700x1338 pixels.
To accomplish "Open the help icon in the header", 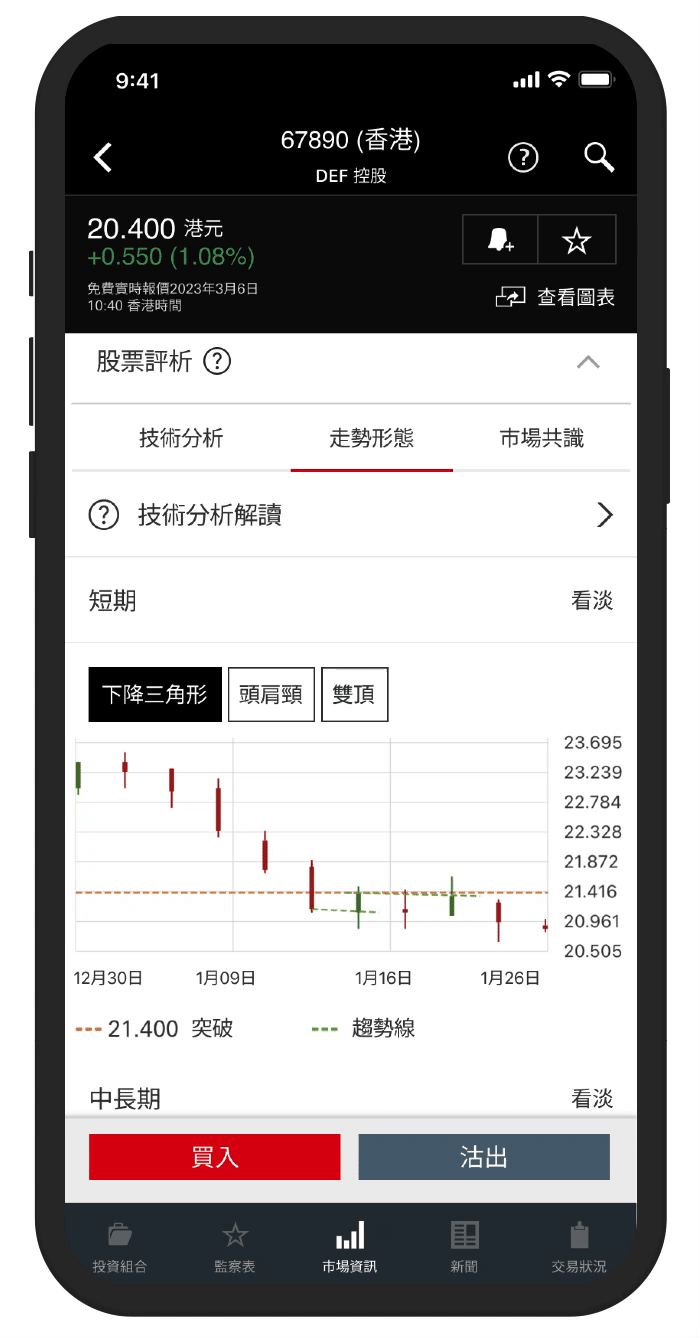I will [x=523, y=158].
